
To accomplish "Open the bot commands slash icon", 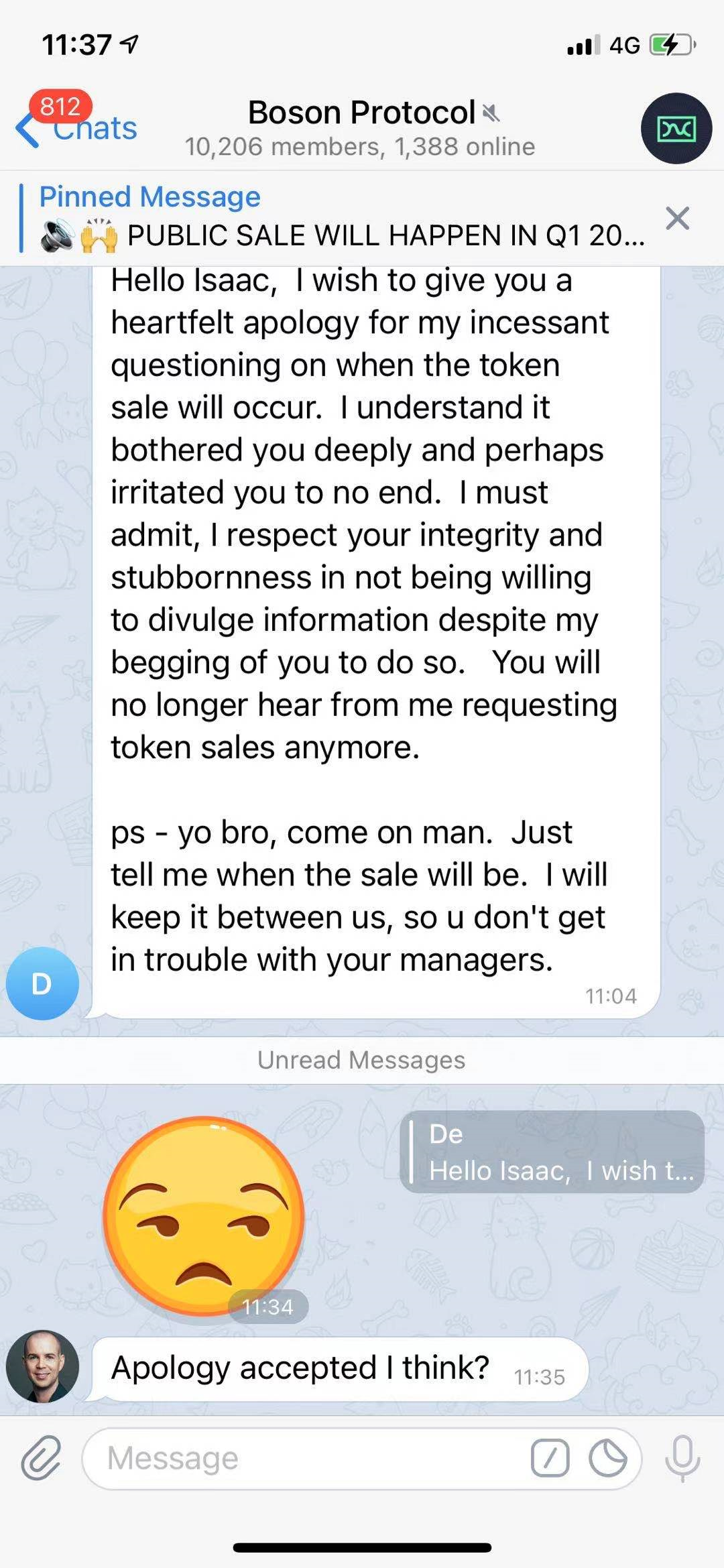I will 550,1459.
